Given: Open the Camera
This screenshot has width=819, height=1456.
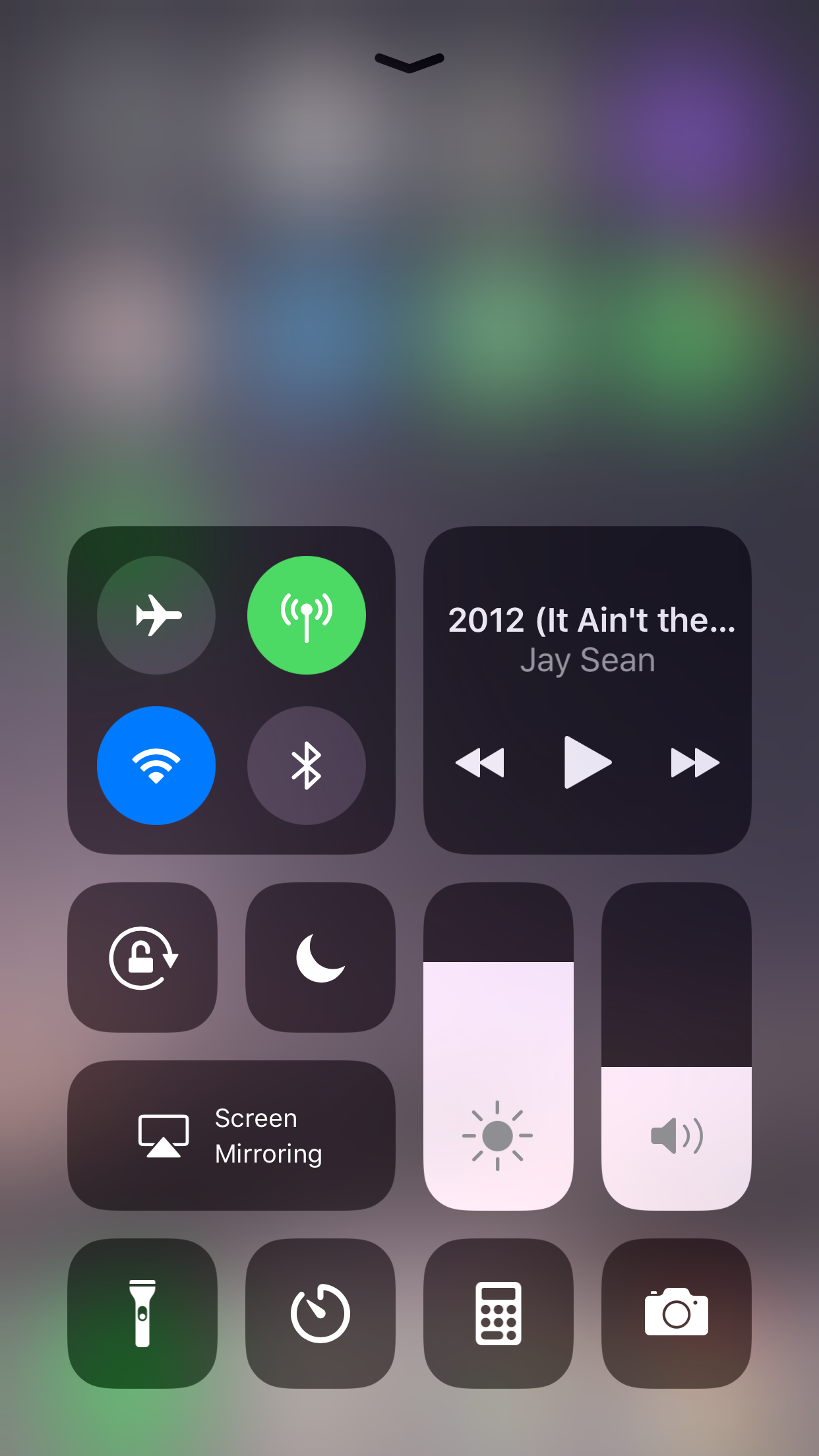Looking at the screenshot, I should [676, 1314].
